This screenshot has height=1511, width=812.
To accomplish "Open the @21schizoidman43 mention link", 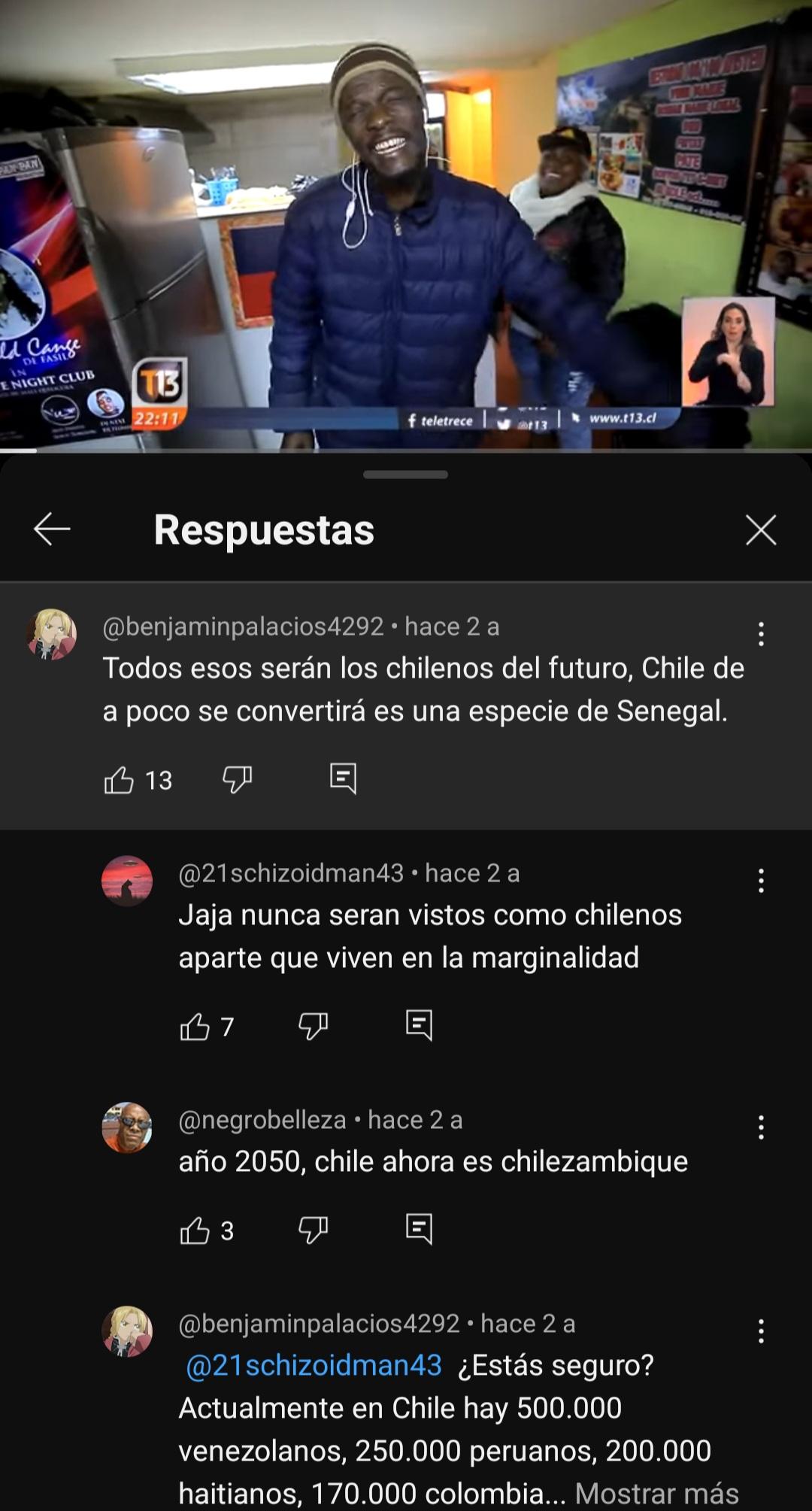I will click(314, 1365).
